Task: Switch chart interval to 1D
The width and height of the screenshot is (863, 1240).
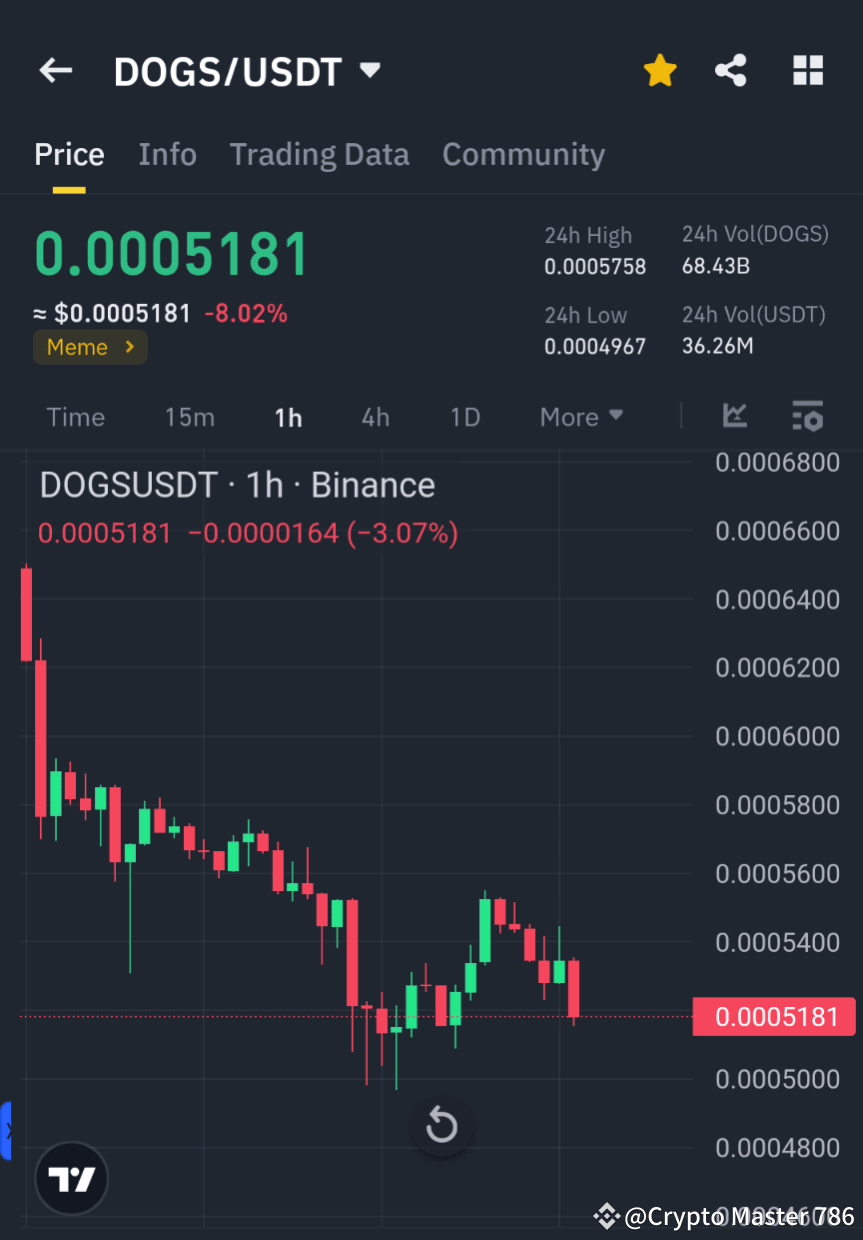Action: point(464,417)
